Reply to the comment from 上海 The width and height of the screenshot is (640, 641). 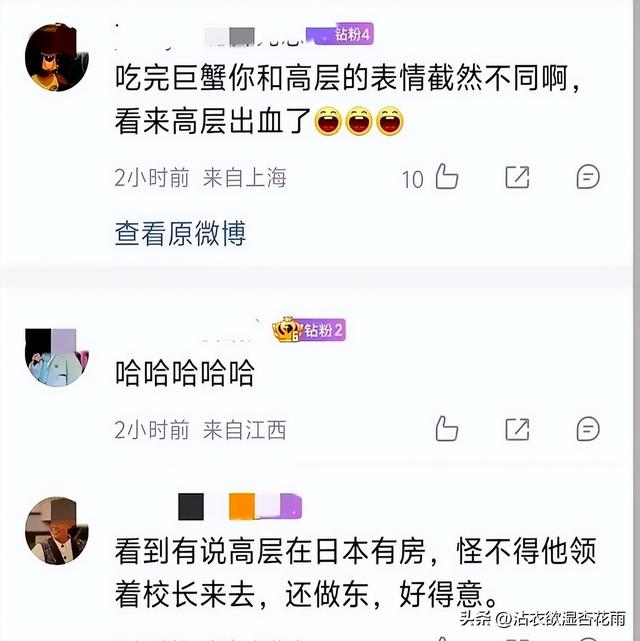click(588, 178)
